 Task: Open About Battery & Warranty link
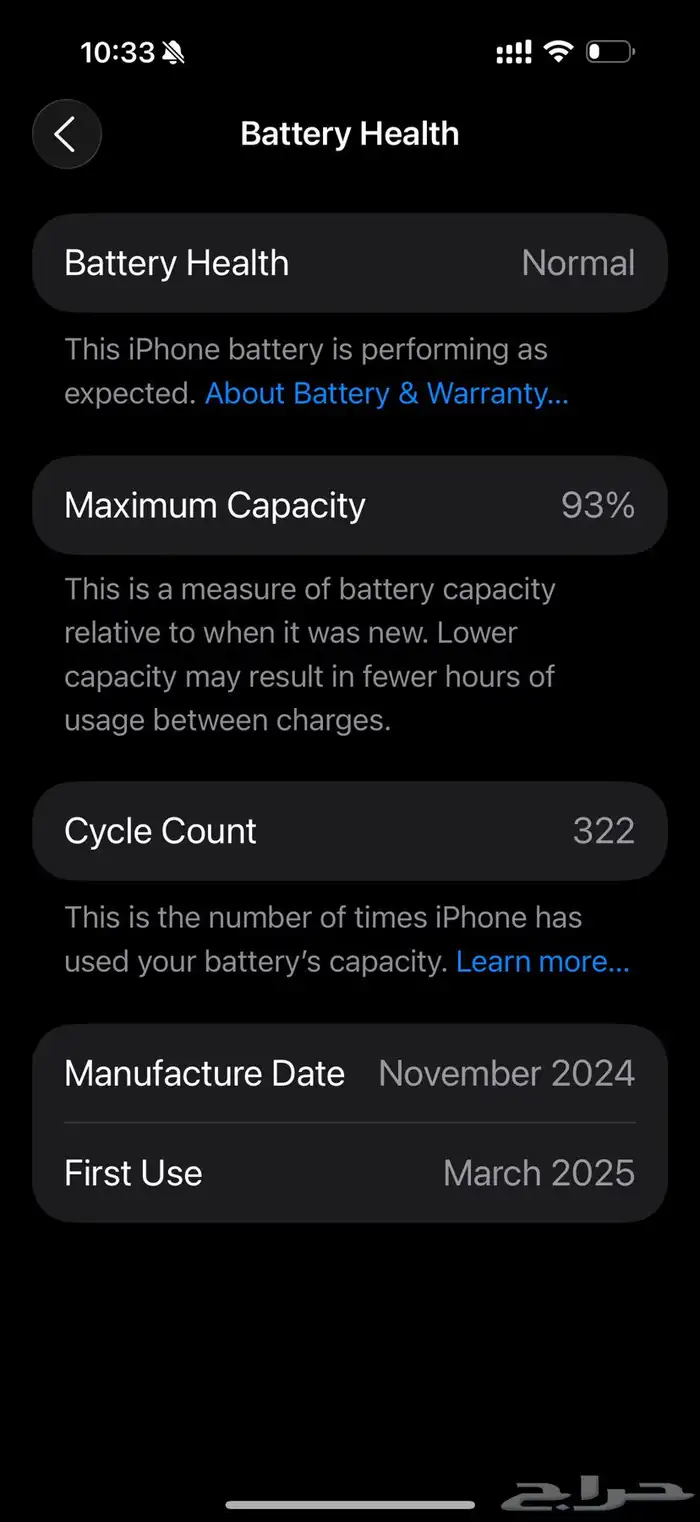pyautogui.click(x=386, y=394)
